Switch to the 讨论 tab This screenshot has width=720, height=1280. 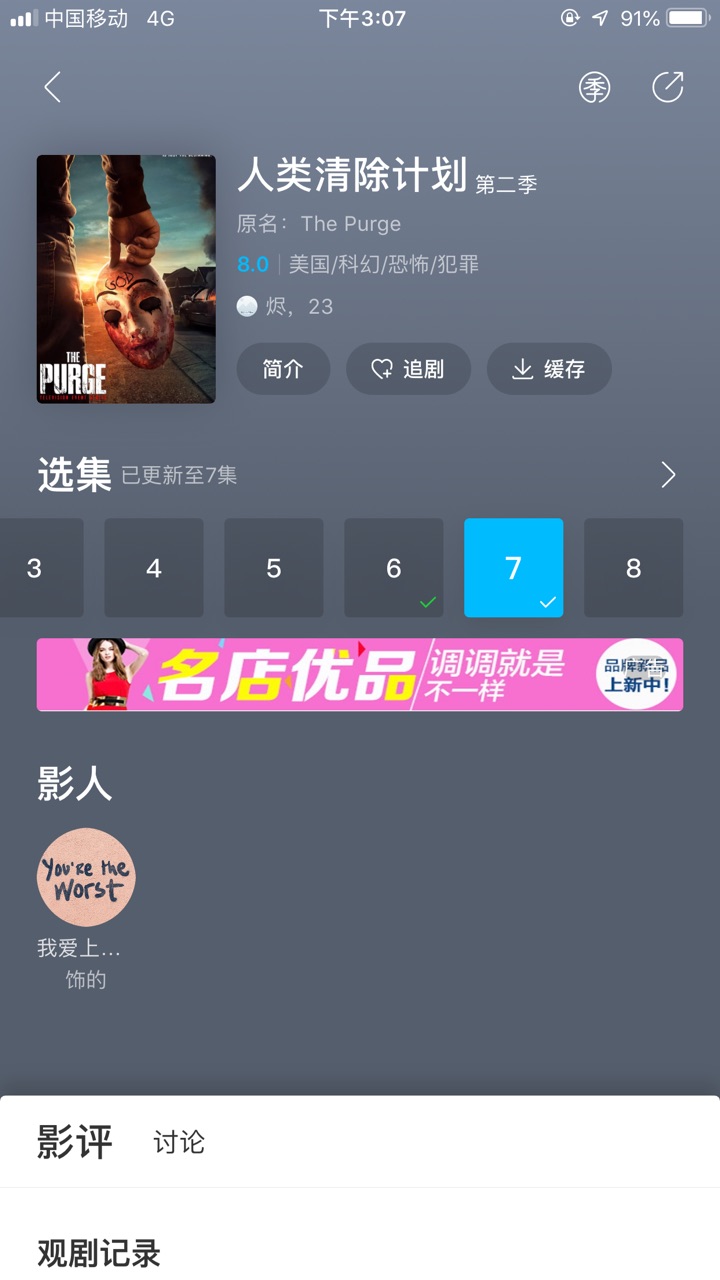click(179, 1142)
